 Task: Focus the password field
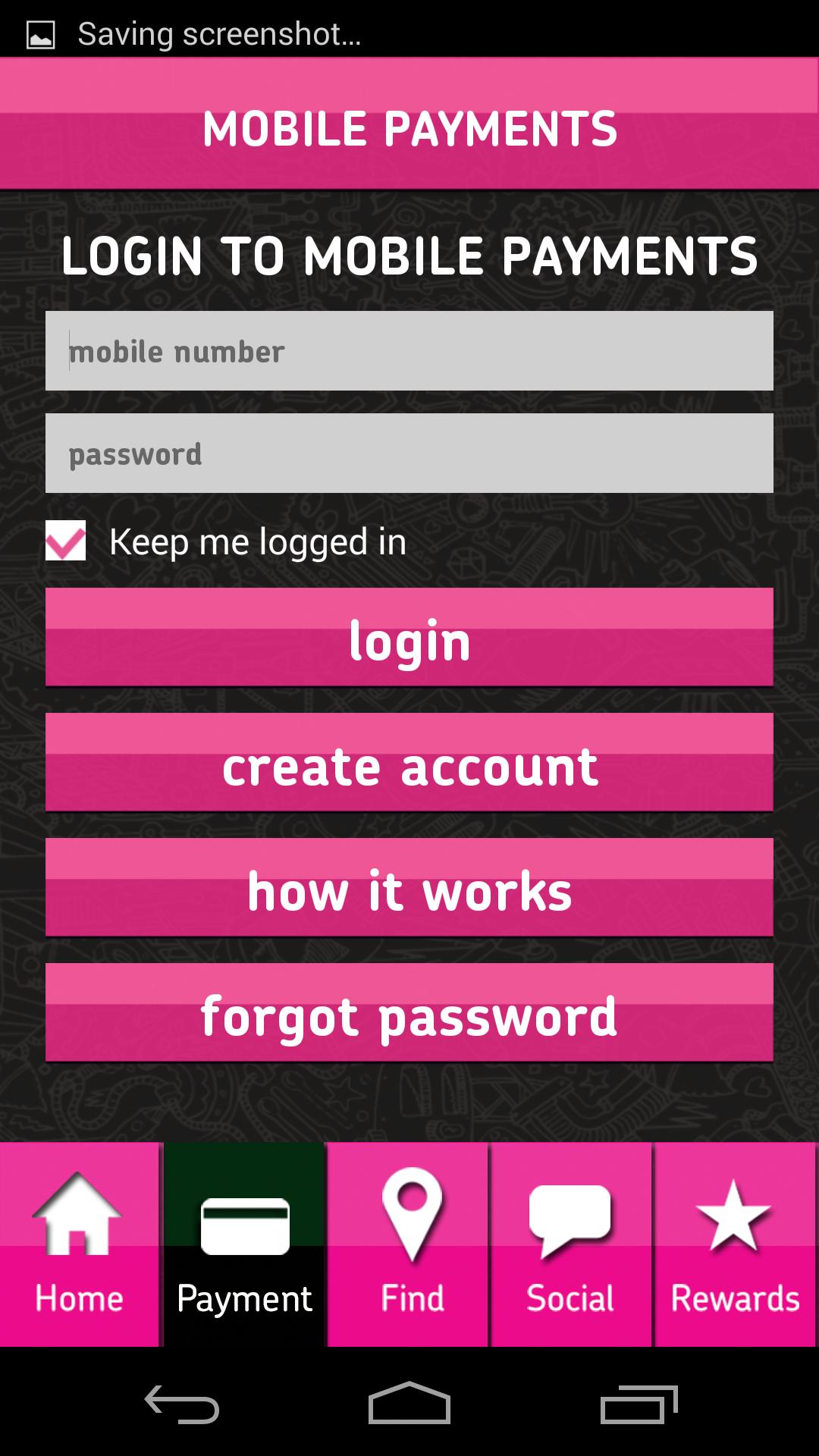pyautogui.click(x=409, y=453)
